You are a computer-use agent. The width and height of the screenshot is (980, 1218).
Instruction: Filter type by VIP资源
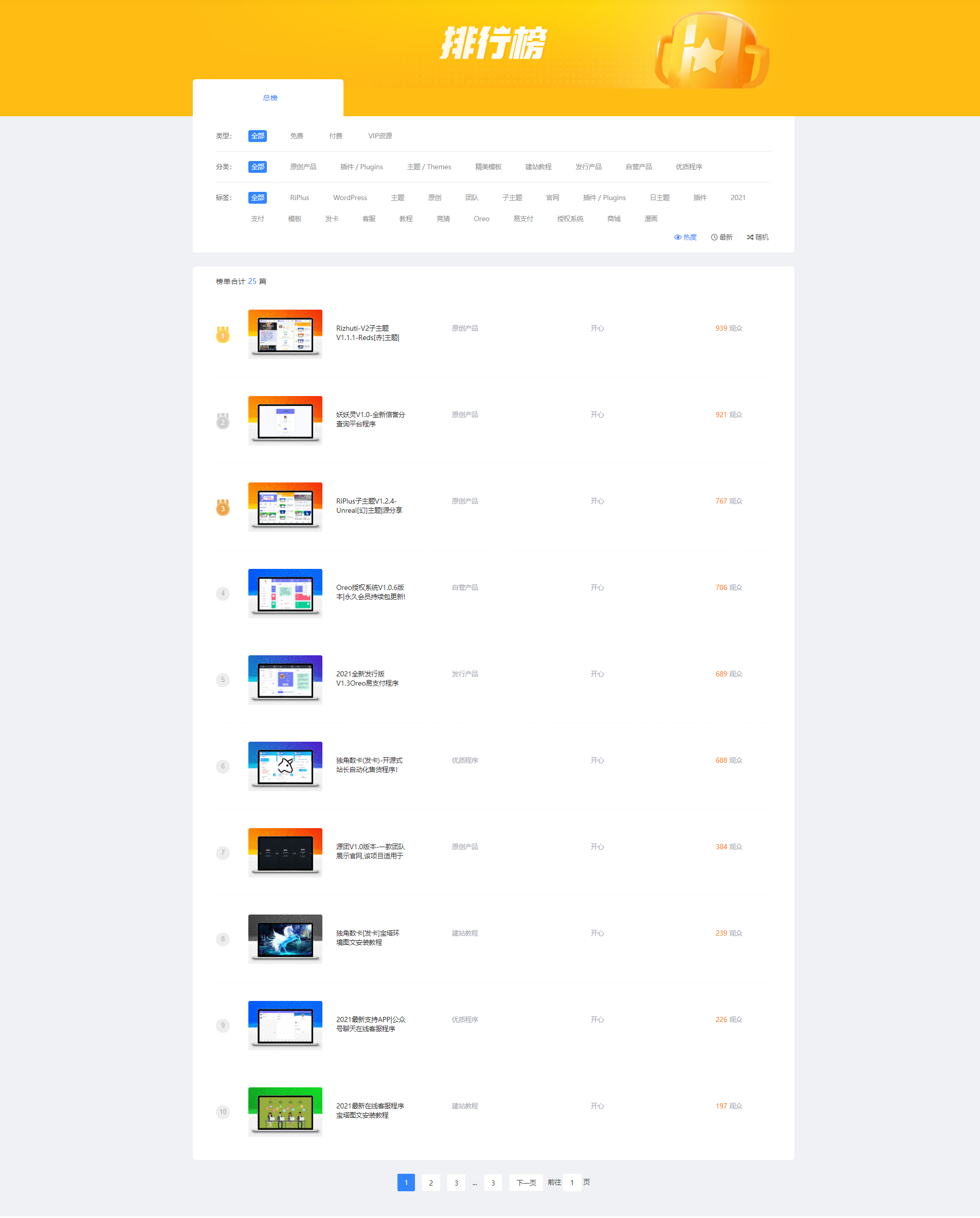click(x=379, y=136)
